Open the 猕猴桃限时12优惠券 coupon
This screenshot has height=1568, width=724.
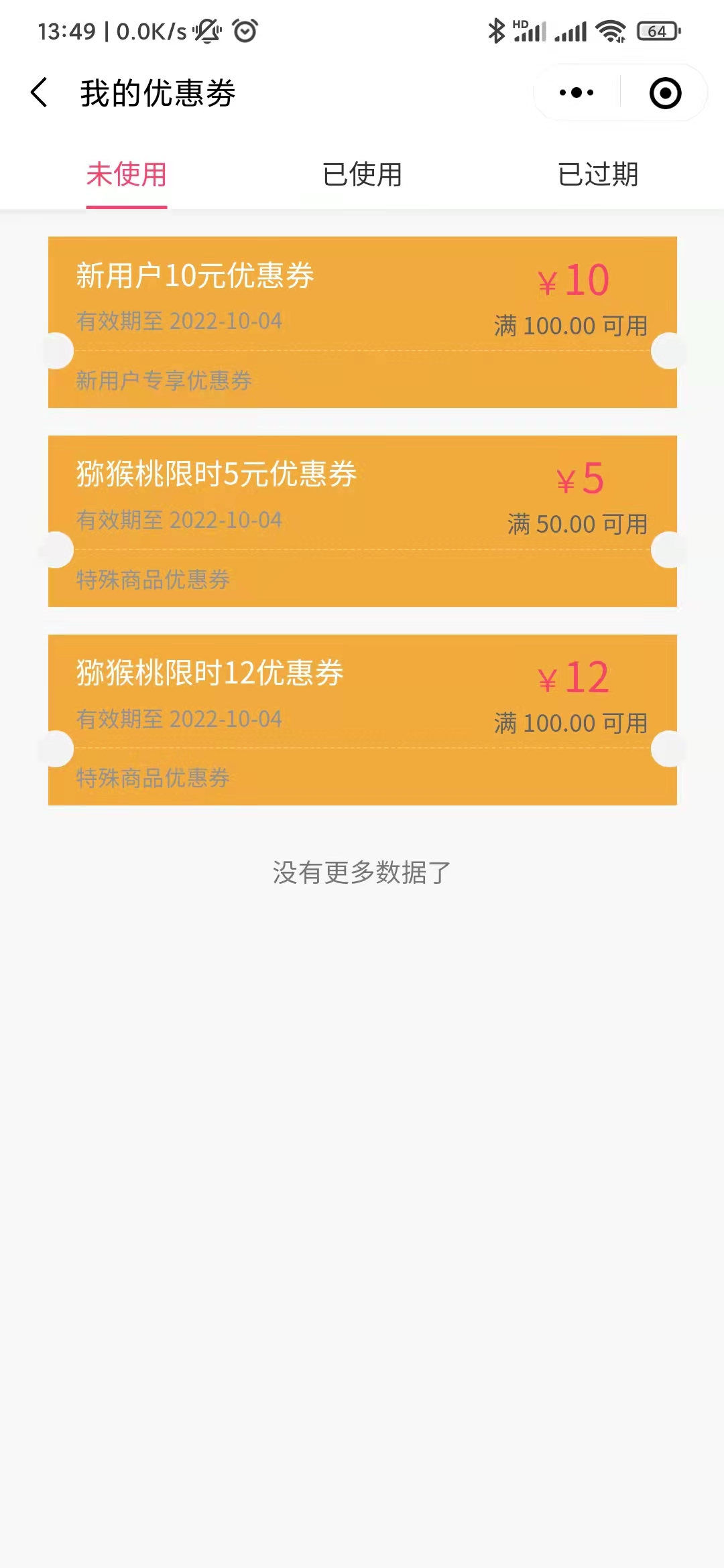(x=363, y=720)
